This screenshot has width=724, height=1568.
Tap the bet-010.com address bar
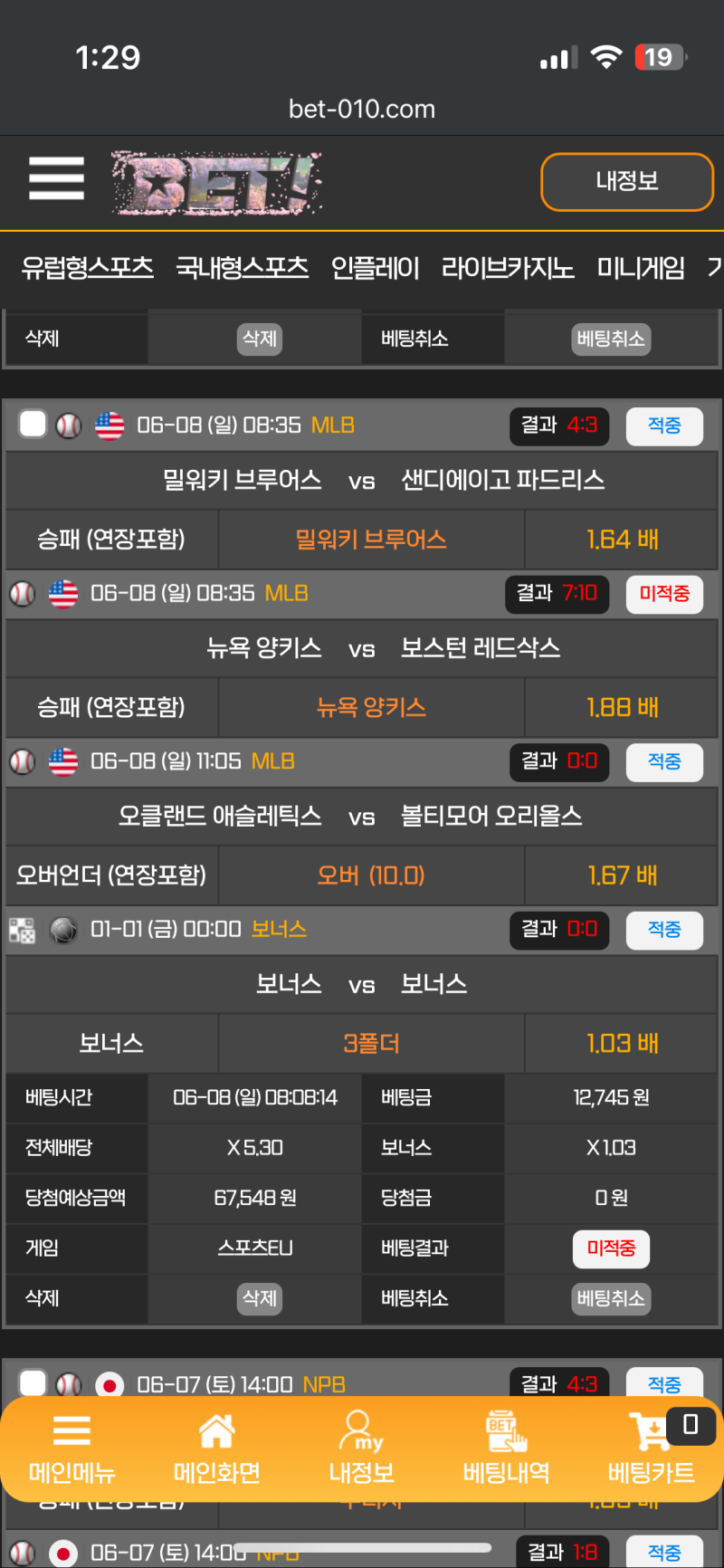[x=362, y=110]
